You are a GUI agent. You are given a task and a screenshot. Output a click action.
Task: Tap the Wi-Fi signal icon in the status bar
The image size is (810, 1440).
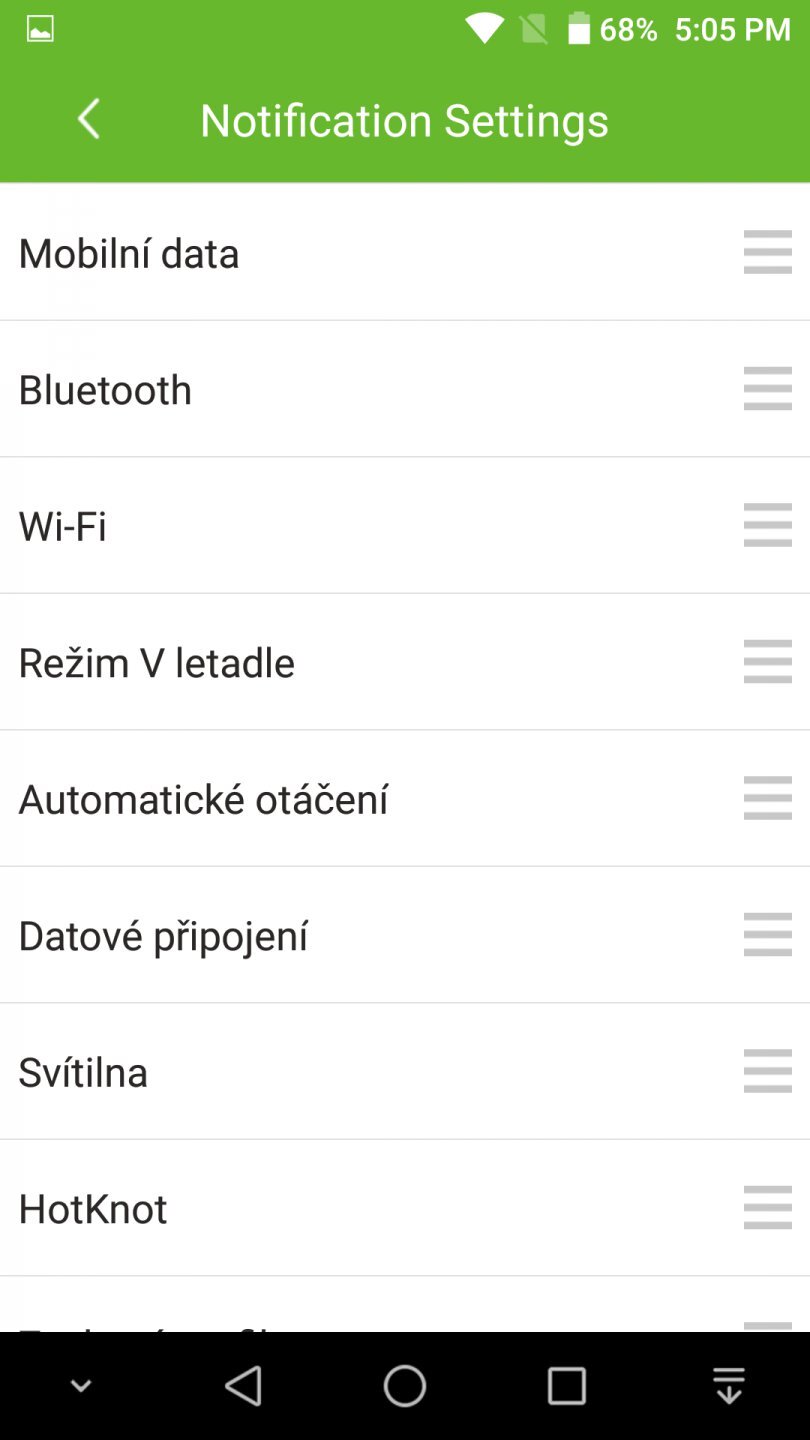[484, 29]
